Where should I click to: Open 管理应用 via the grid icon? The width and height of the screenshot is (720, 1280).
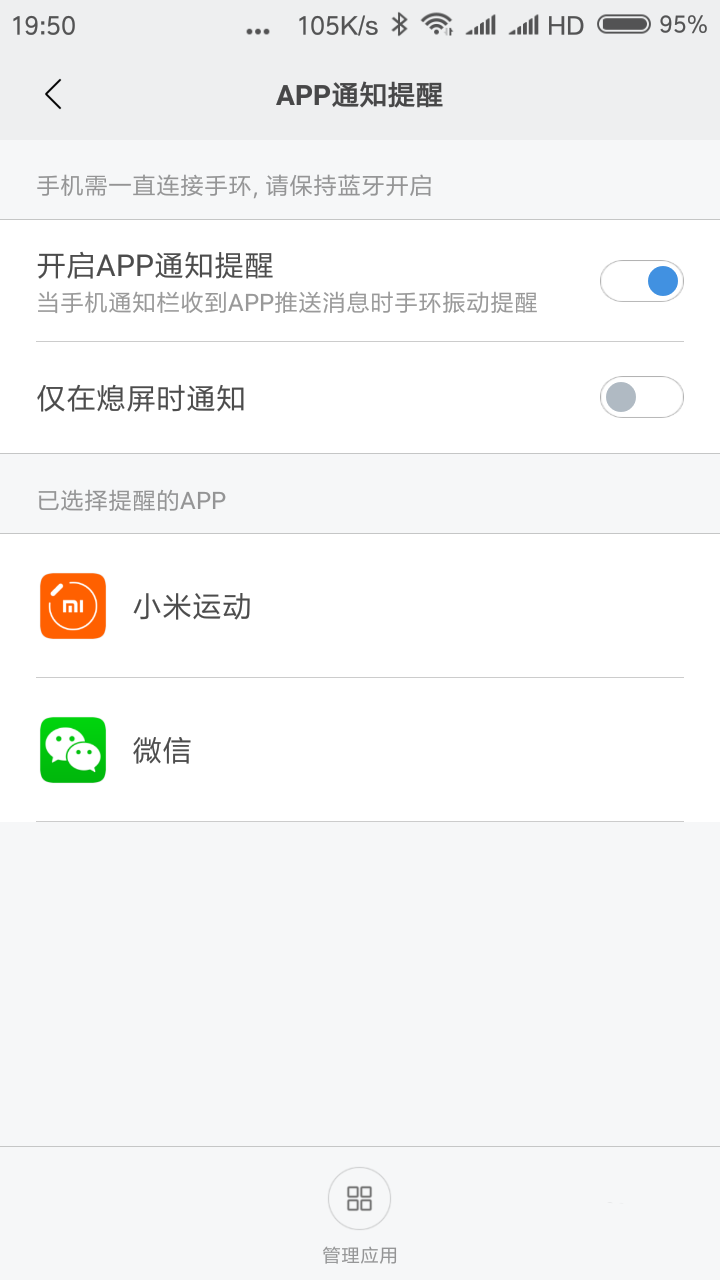tap(359, 1198)
